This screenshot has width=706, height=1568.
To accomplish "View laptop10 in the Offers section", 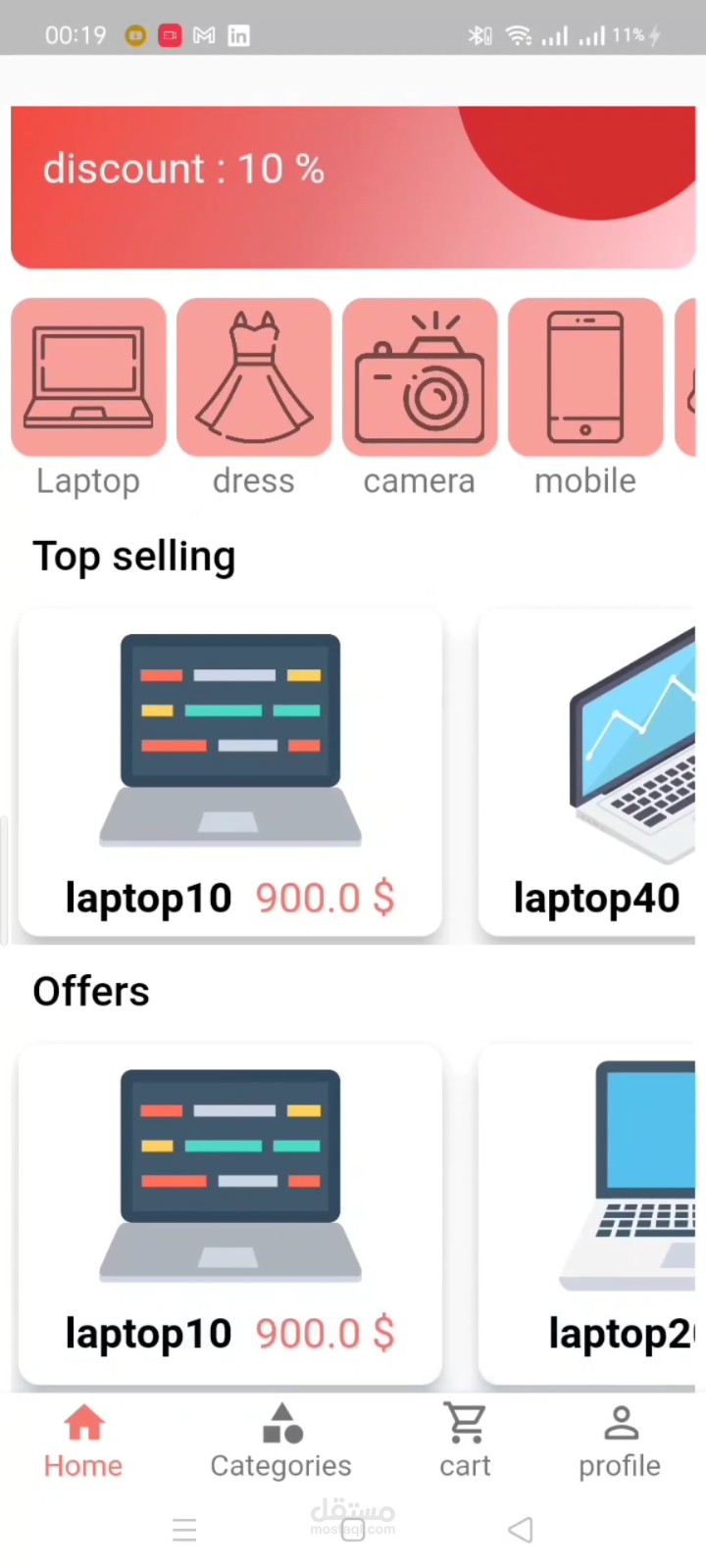I will 230,1213.
